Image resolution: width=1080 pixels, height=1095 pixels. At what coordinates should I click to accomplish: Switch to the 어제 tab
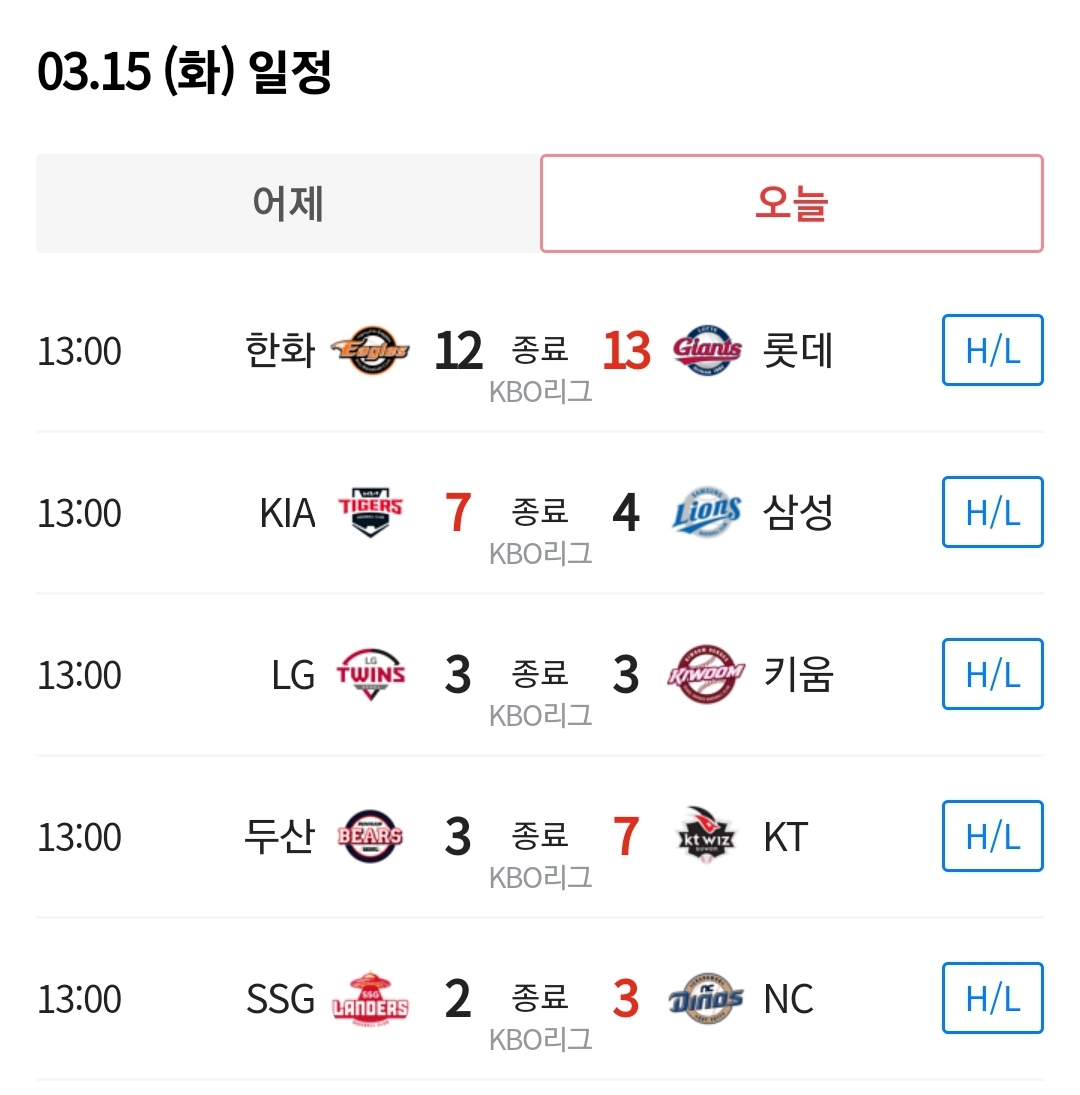pos(288,203)
